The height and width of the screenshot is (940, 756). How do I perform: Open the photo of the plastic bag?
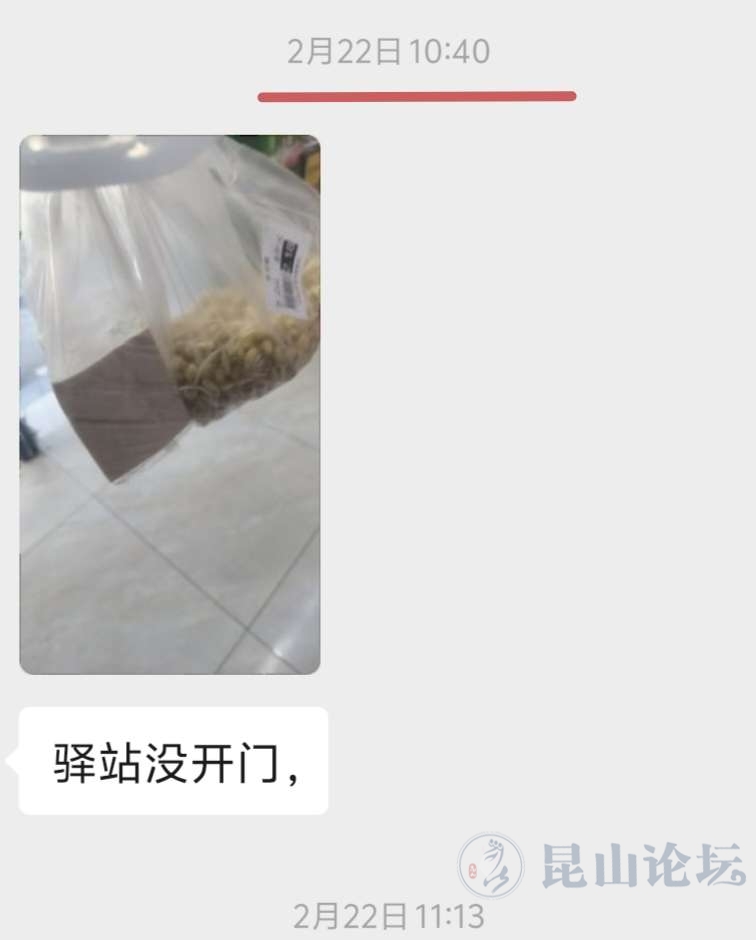(170, 404)
